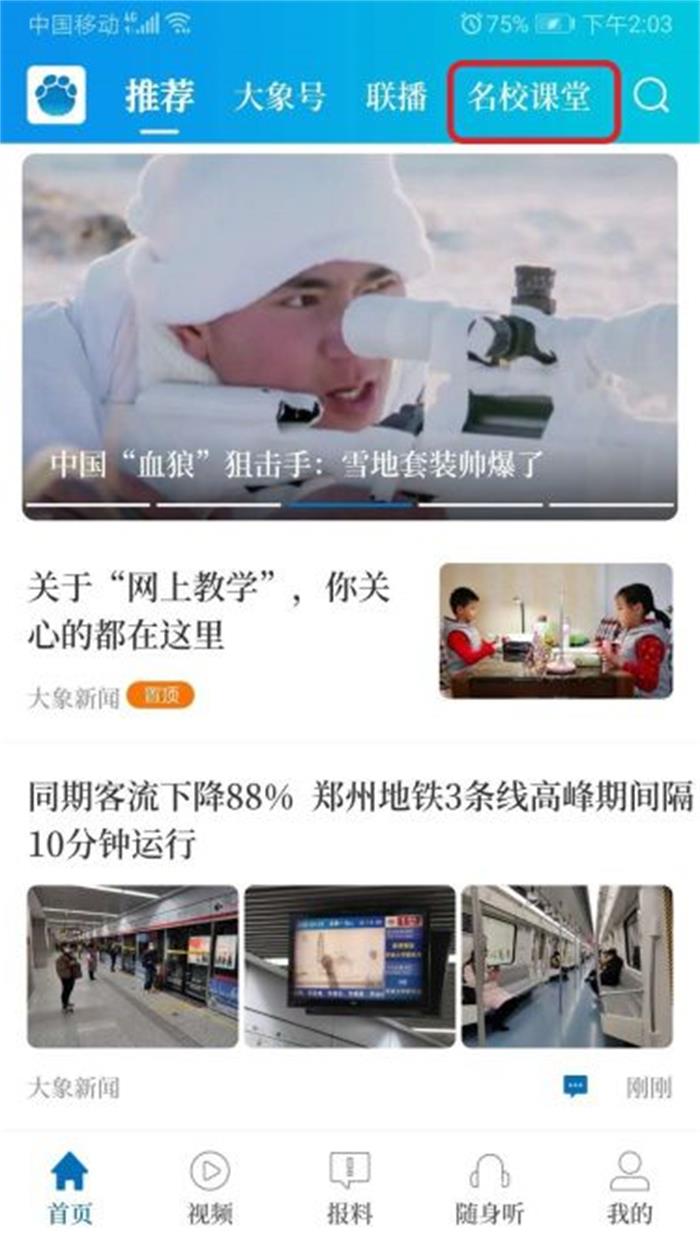Open the search magnifier icon
This screenshot has height=1240, width=700.
pos(651,96)
